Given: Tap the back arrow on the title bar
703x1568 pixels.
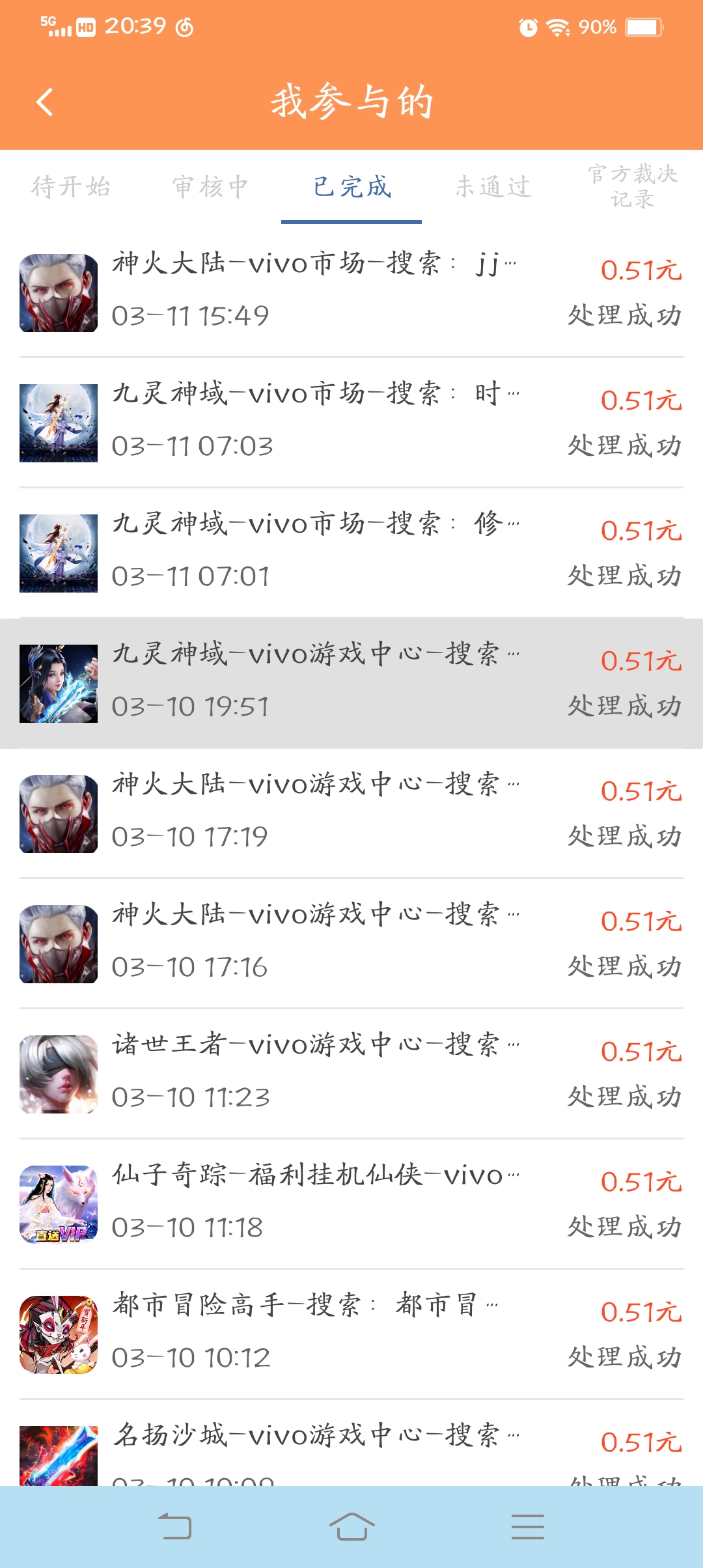Looking at the screenshot, I should click(x=44, y=101).
